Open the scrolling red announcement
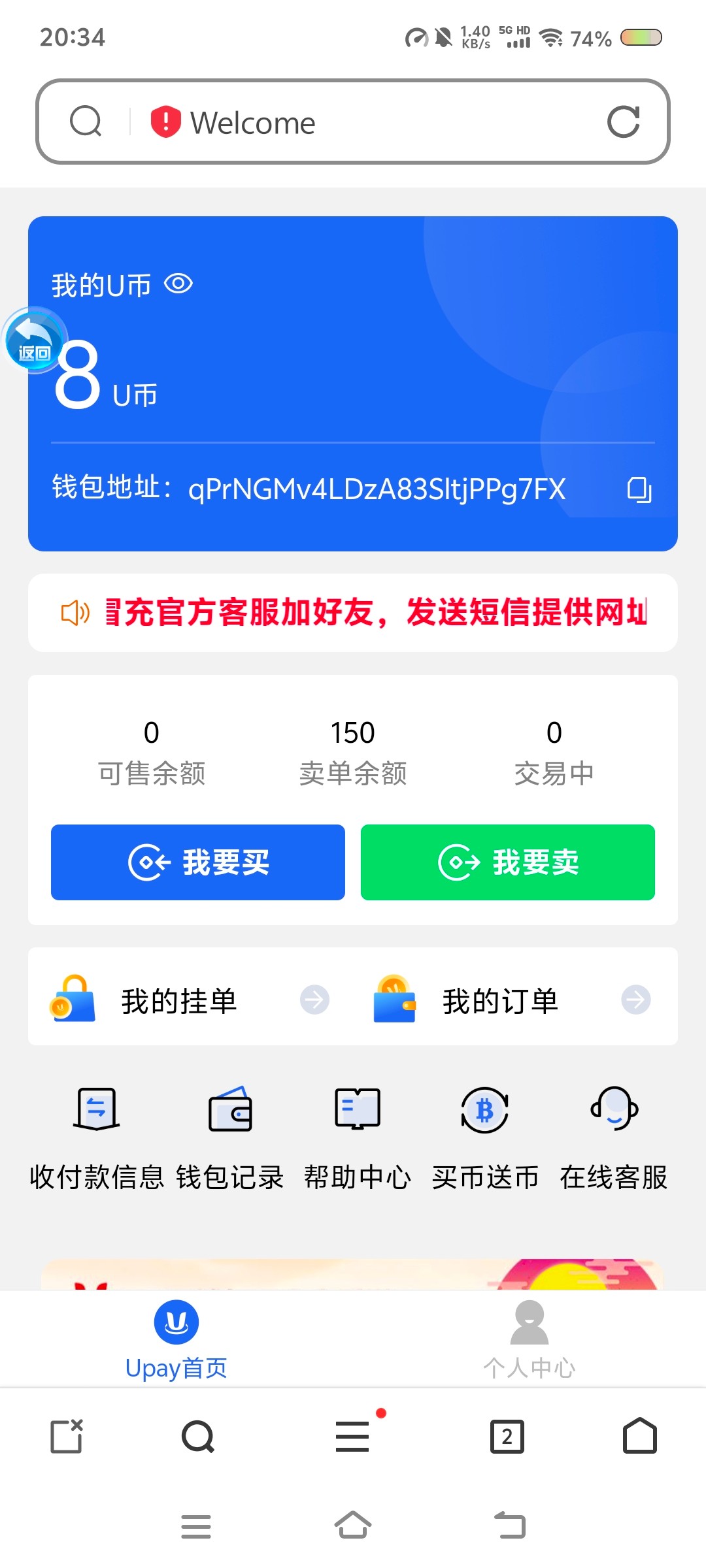The image size is (706, 1568). (x=376, y=613)
